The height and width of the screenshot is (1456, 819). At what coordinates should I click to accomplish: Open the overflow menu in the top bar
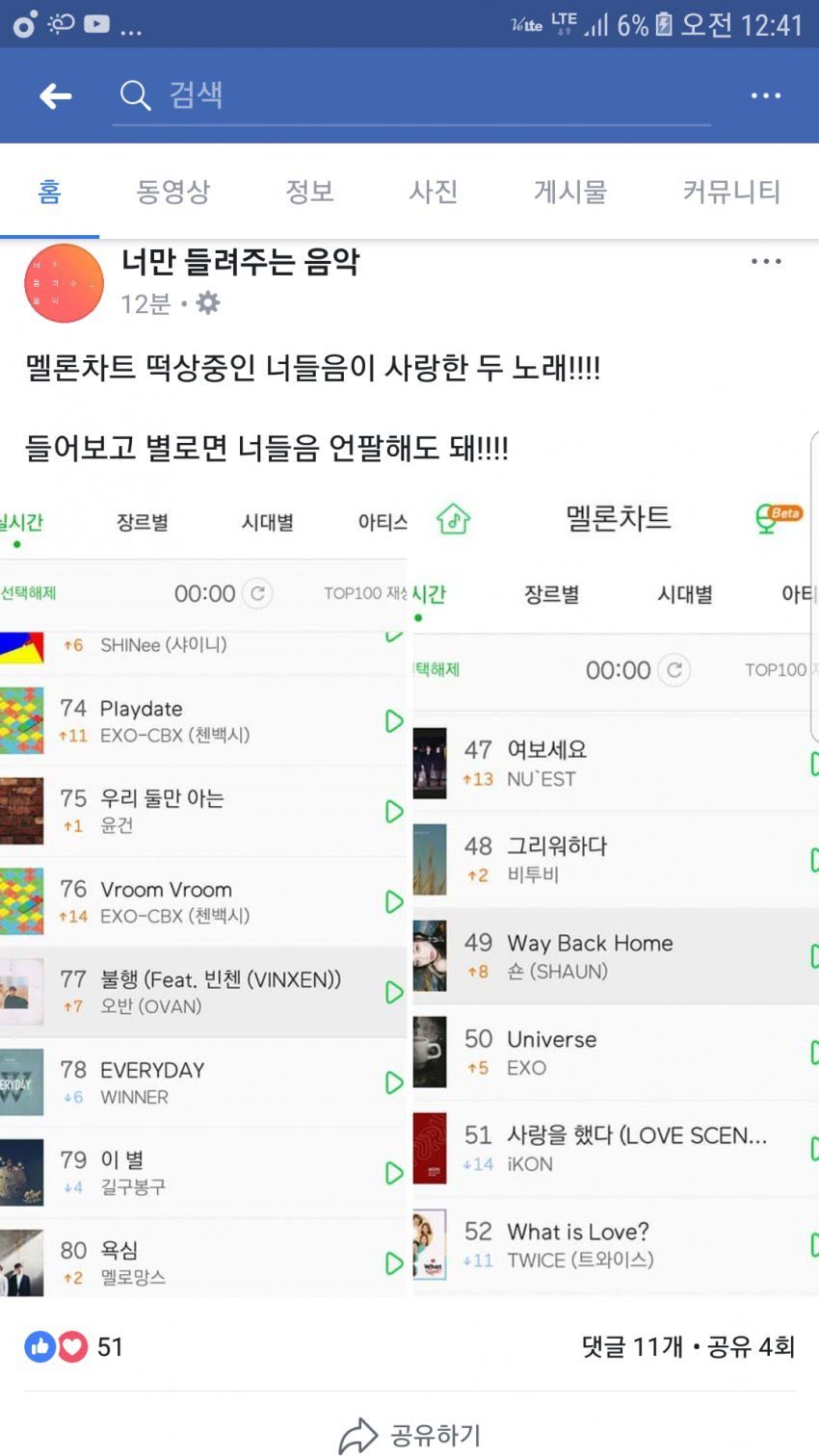click(765, 95)
